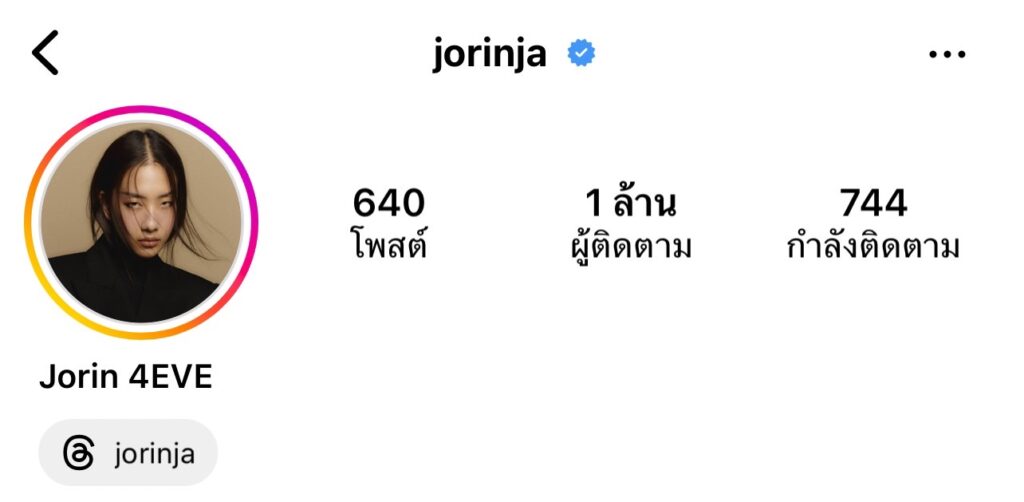This screenshot has height=502, width=1024.
Task: Open the three-dot overflow menu
Action: (x=946, y=54)
